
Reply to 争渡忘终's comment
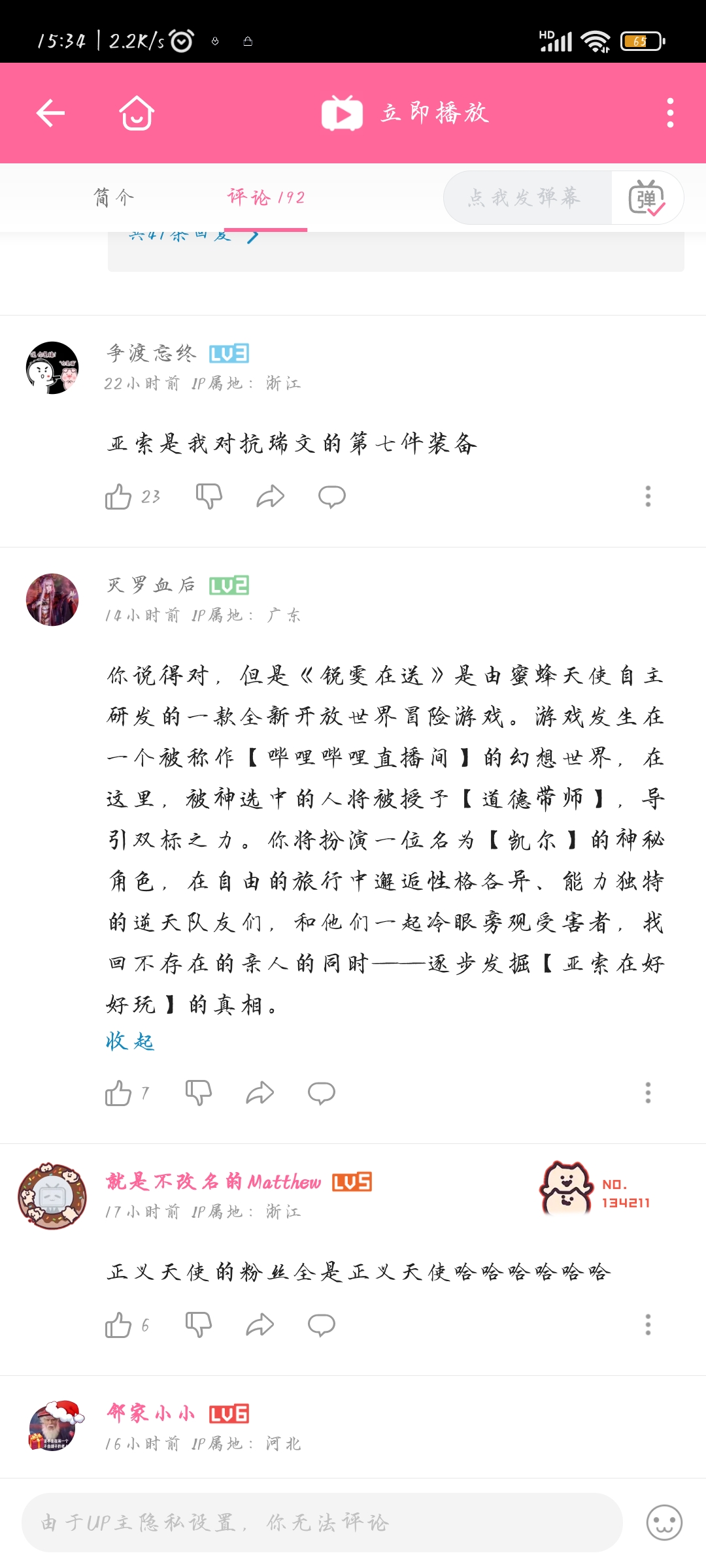pyautogui.click(x=331, y=497)
